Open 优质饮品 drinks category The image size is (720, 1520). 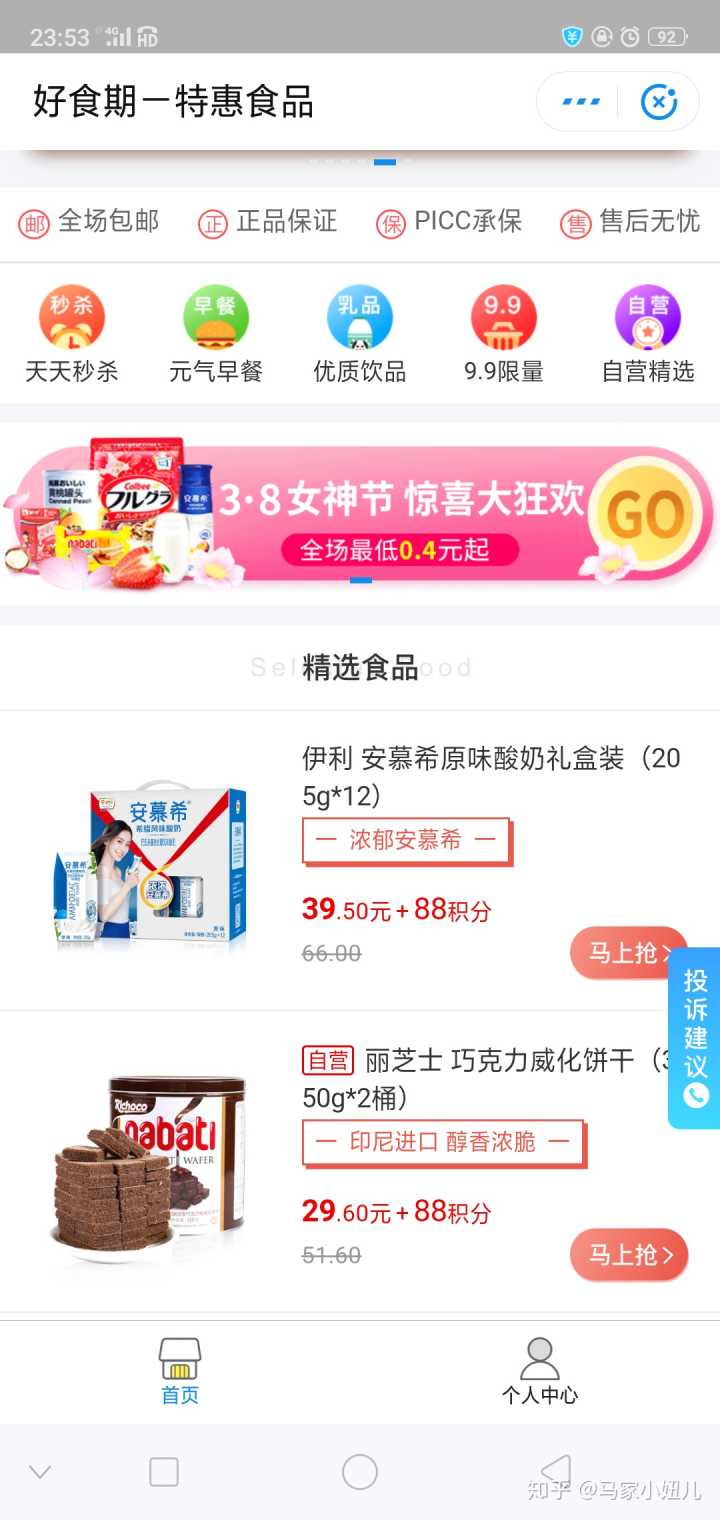coord(359,335)
